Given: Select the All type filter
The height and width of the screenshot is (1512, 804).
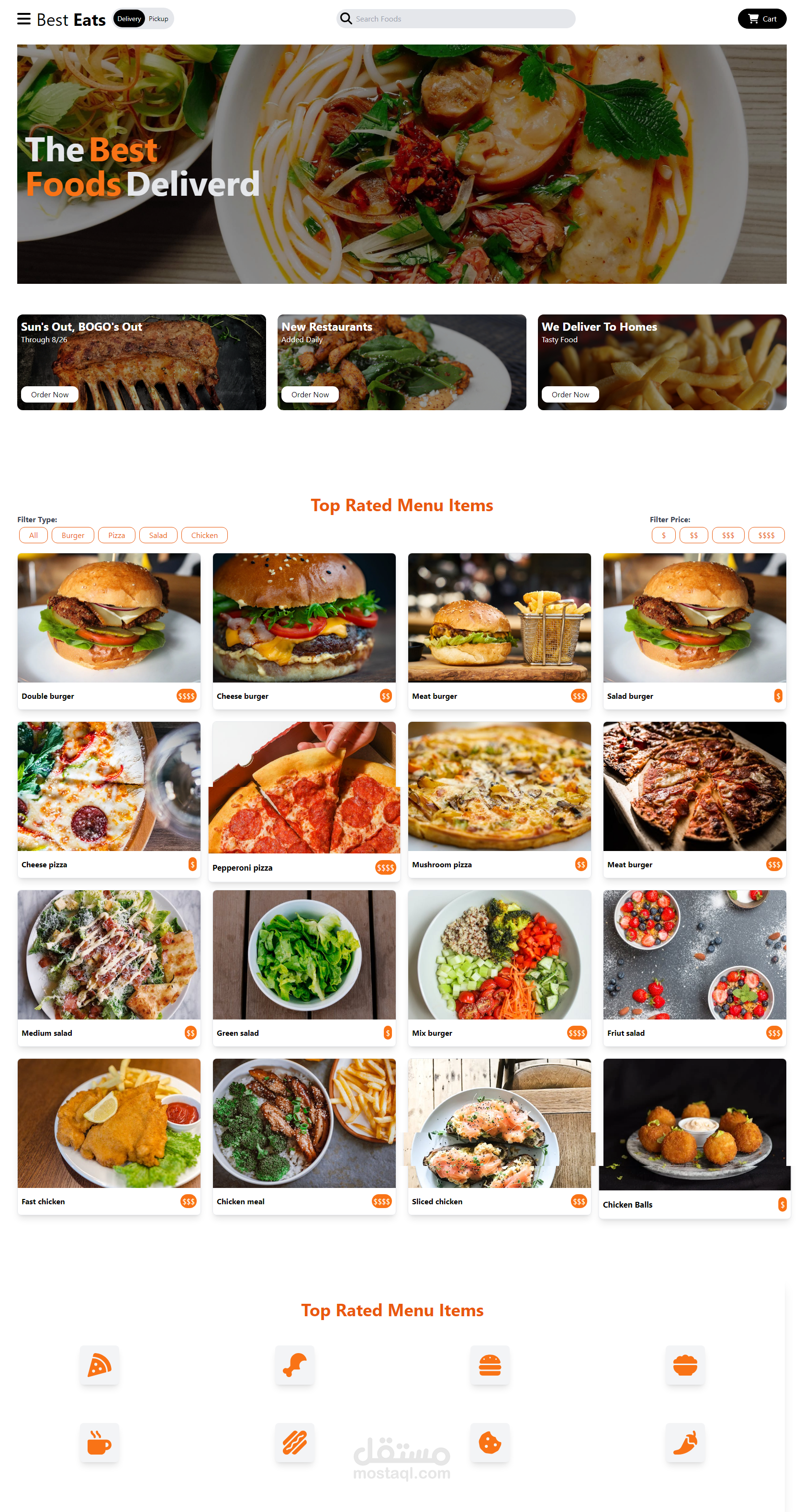Looking at the screenshot, I should 33,535.
